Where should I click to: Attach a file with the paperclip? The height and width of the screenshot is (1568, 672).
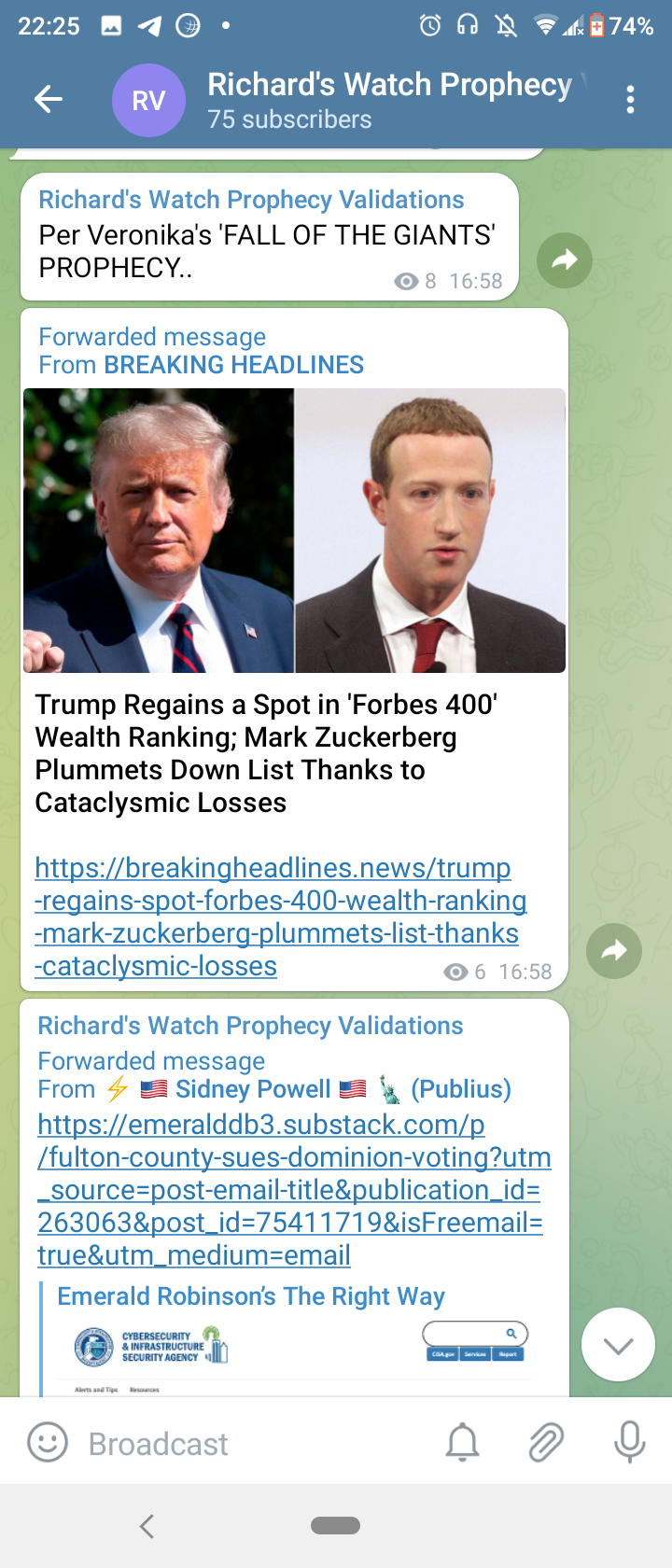(546, 1443)
